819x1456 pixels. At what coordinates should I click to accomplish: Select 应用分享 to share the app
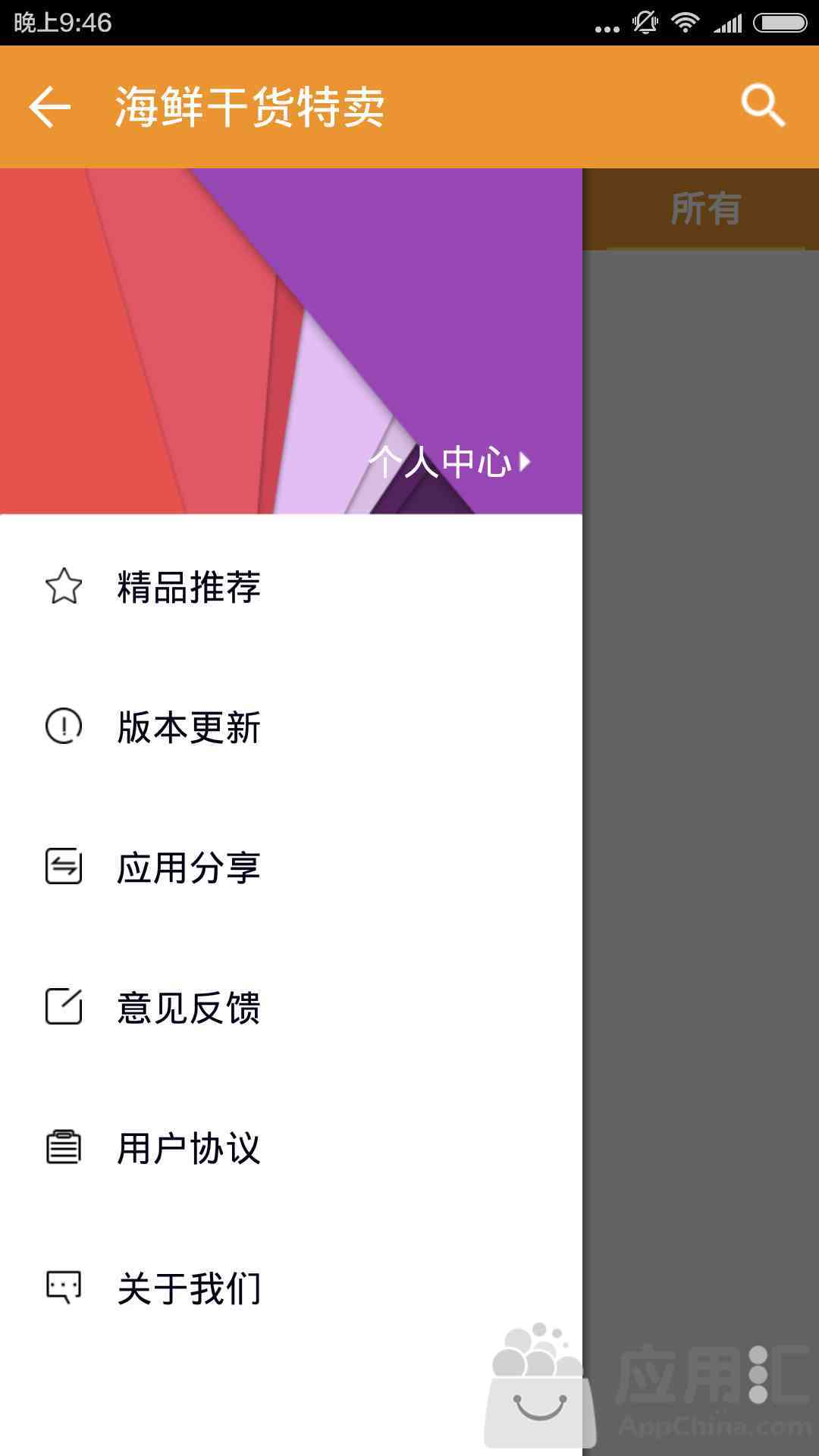pos(188,868)
